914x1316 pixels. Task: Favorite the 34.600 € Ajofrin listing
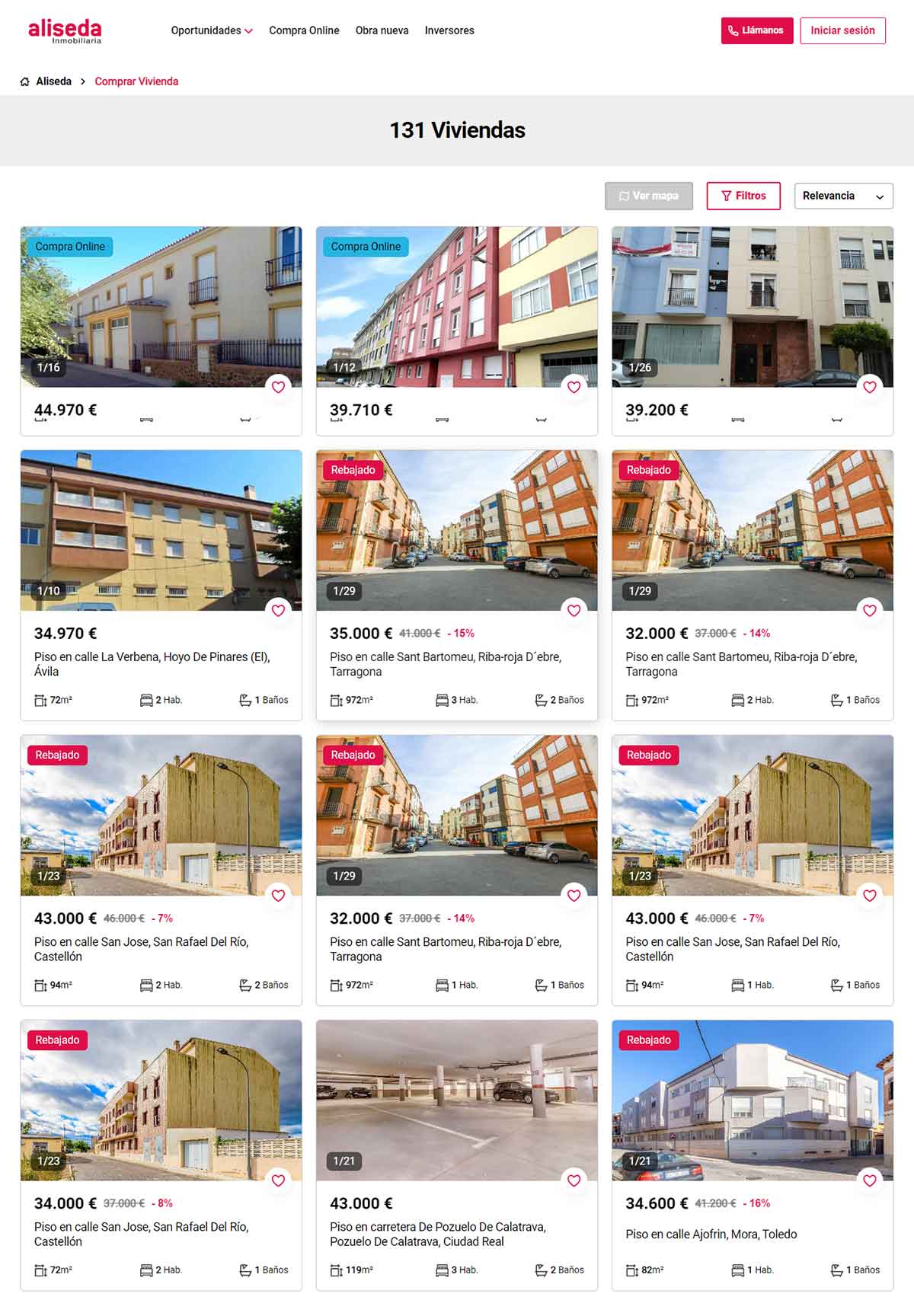point(869,1180)
